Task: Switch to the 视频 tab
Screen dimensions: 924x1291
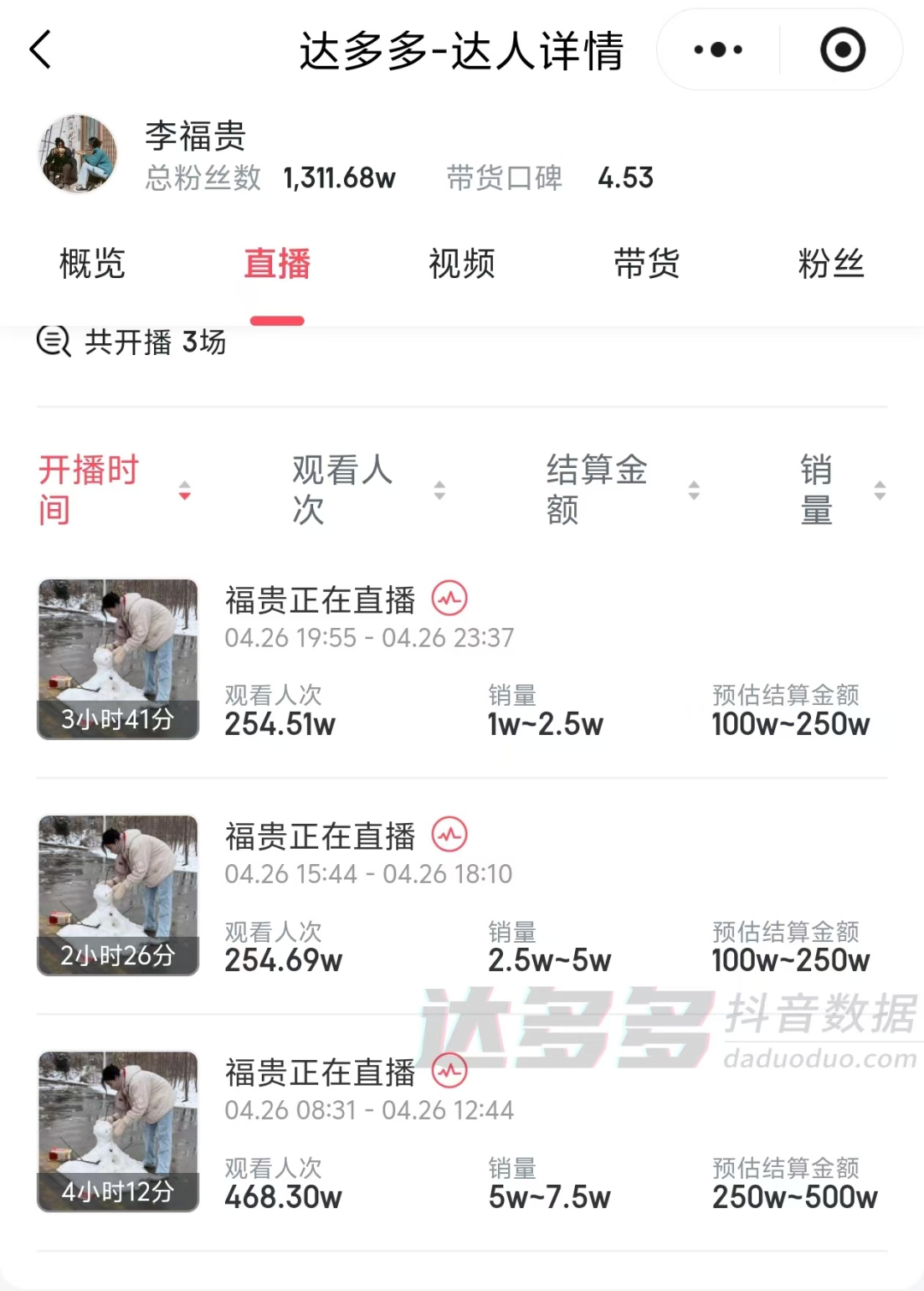Action: coord(461,265)
